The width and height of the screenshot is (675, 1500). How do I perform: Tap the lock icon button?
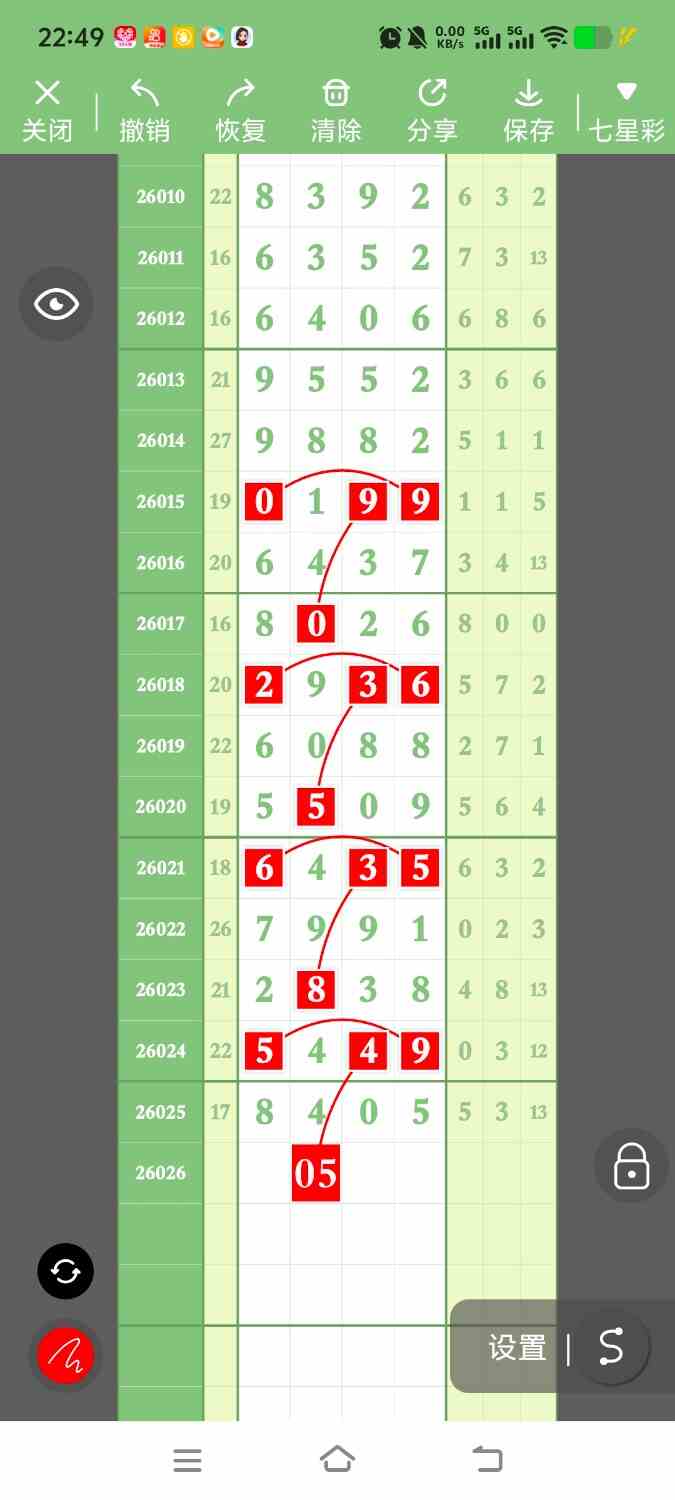631,1166
